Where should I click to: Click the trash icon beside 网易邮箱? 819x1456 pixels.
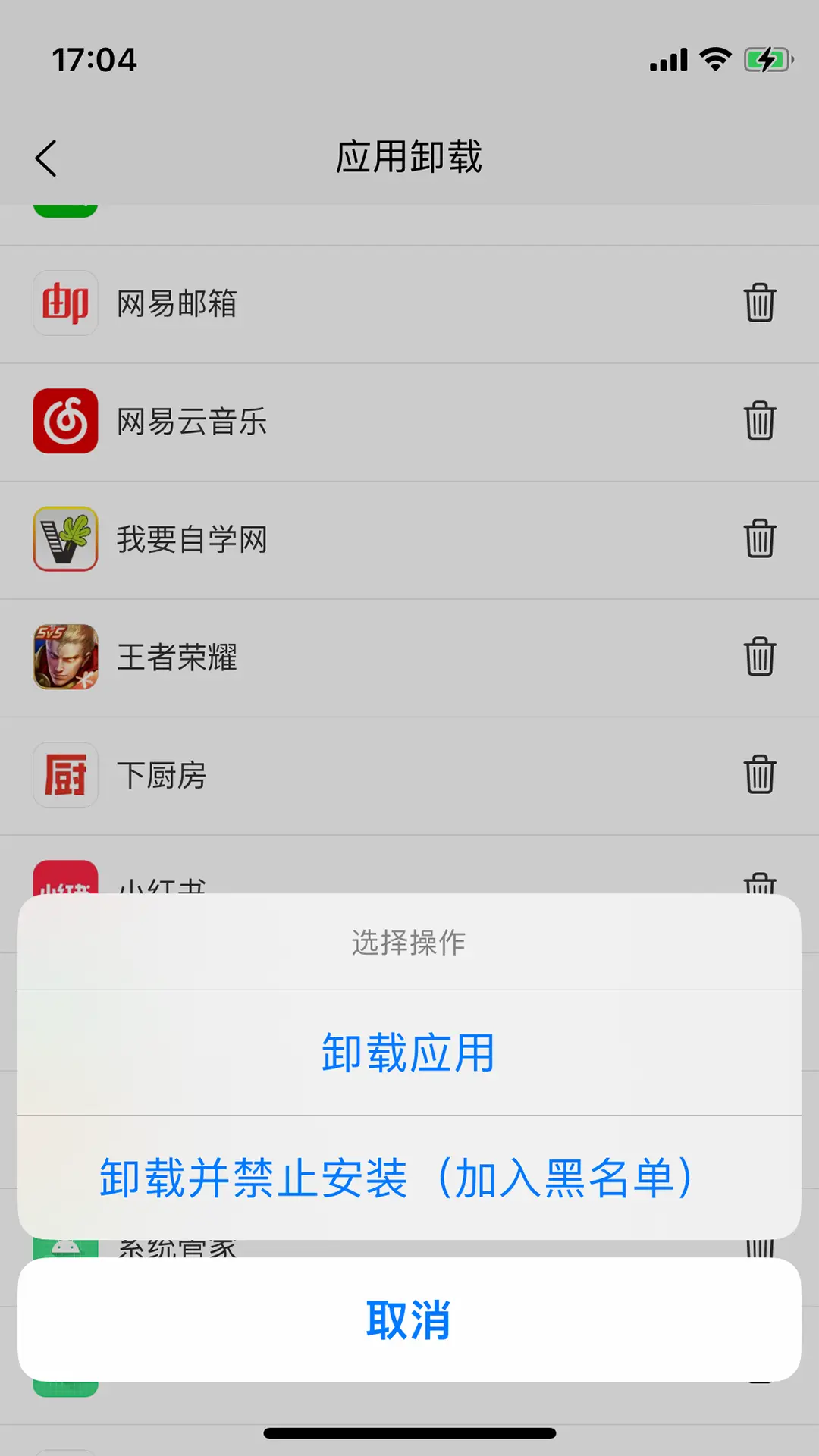coord(759,303)
